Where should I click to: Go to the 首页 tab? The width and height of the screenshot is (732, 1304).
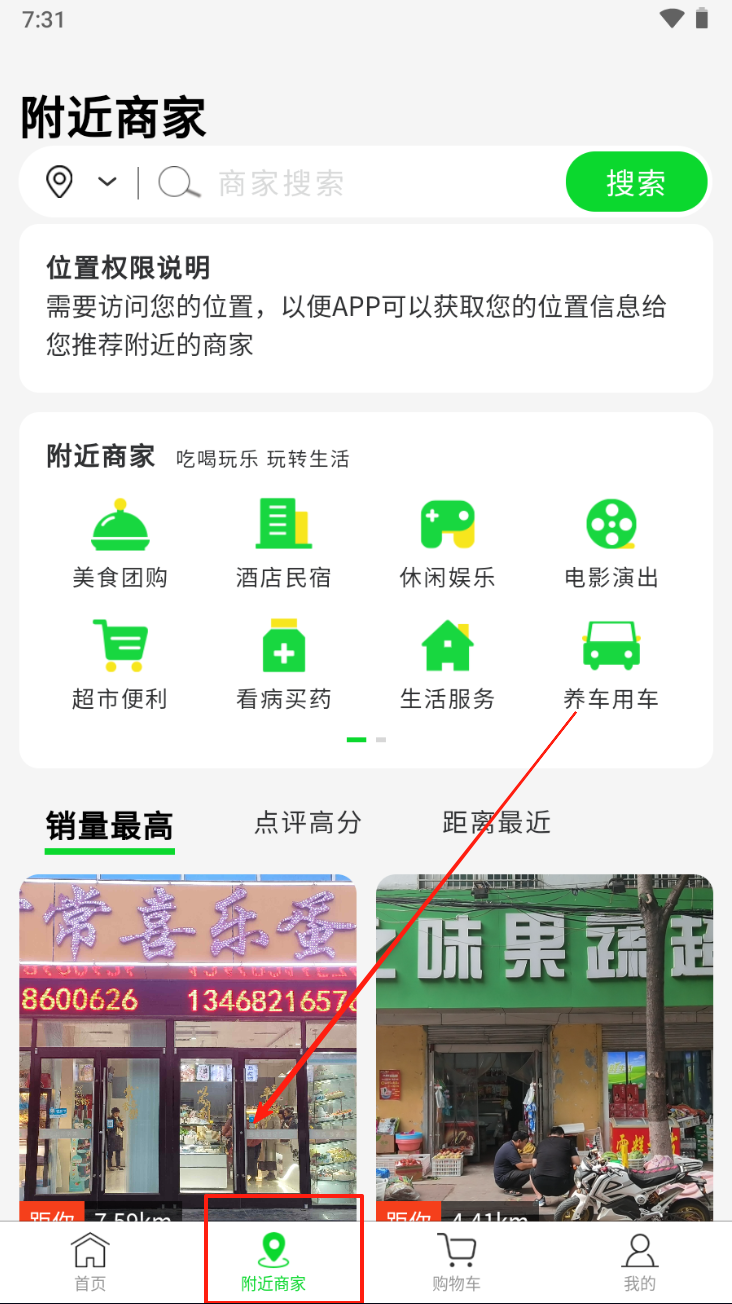90,1262
